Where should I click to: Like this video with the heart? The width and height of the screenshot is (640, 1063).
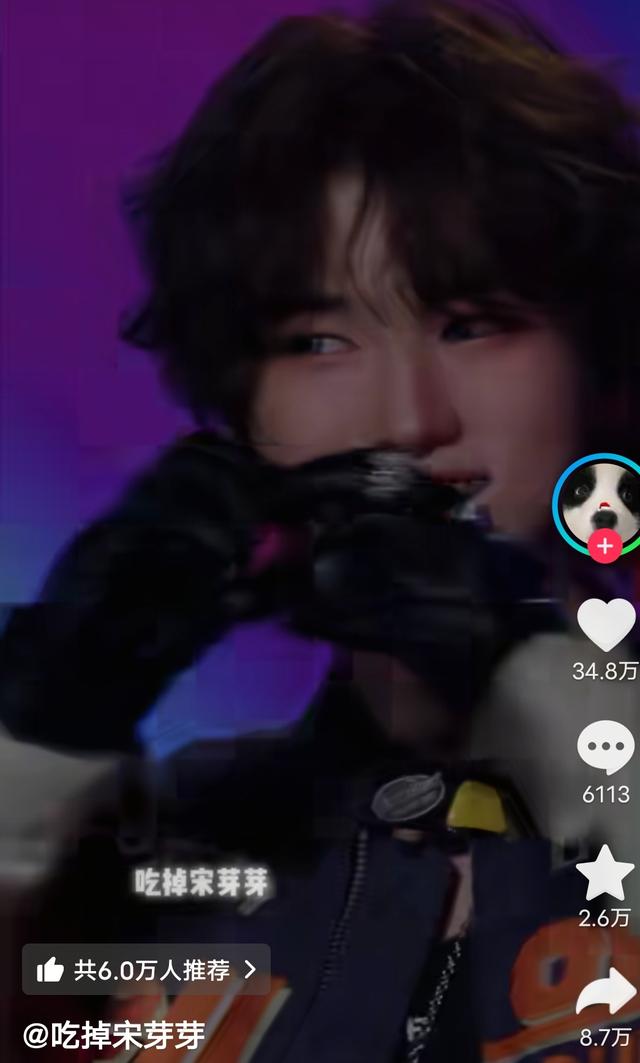[x=606, y=626]
